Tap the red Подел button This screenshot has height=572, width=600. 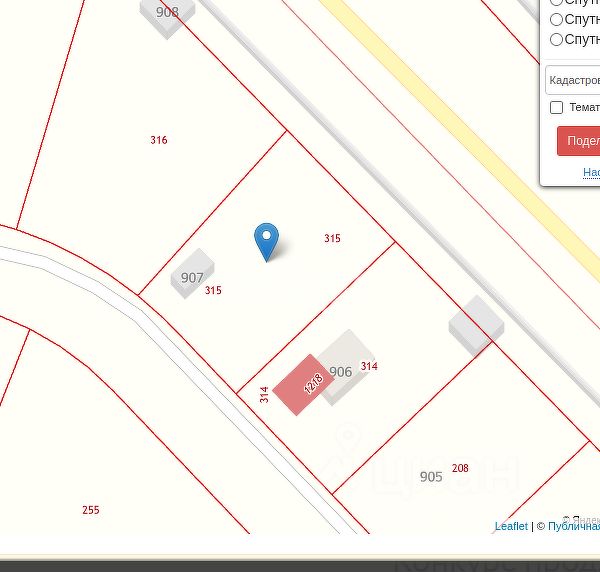[579, 141]
